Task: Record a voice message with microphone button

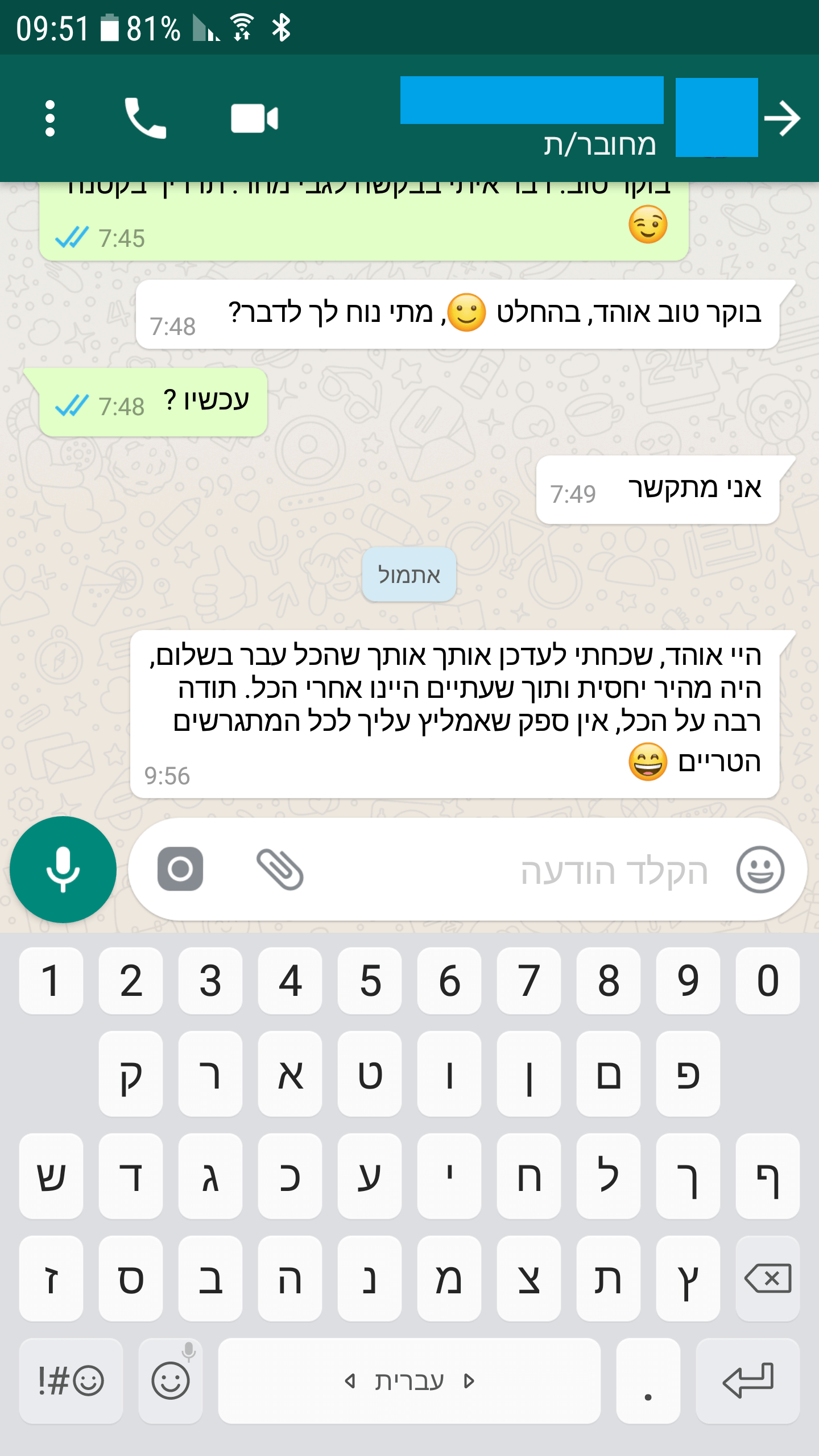Action: click(63, 870)
